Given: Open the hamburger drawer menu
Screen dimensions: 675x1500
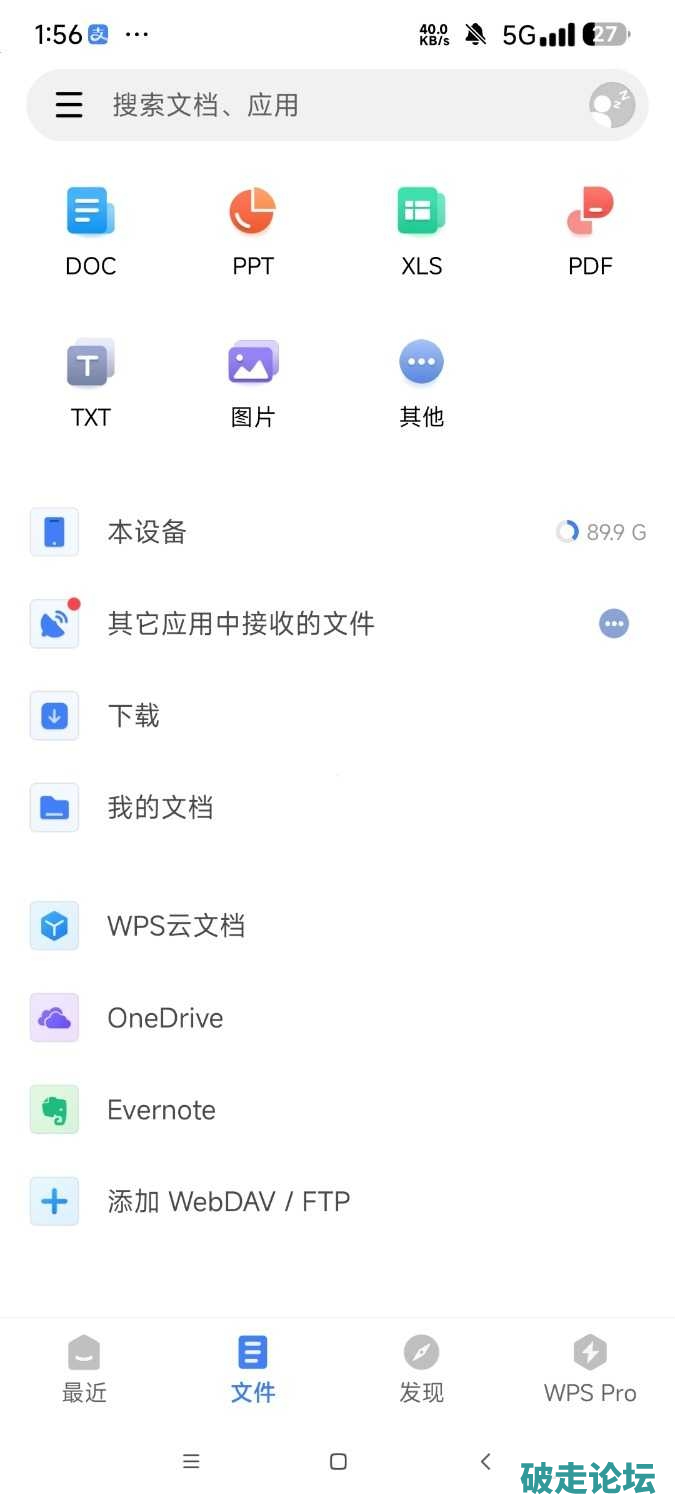Looking at the screenshot, I should click(68, 105).
